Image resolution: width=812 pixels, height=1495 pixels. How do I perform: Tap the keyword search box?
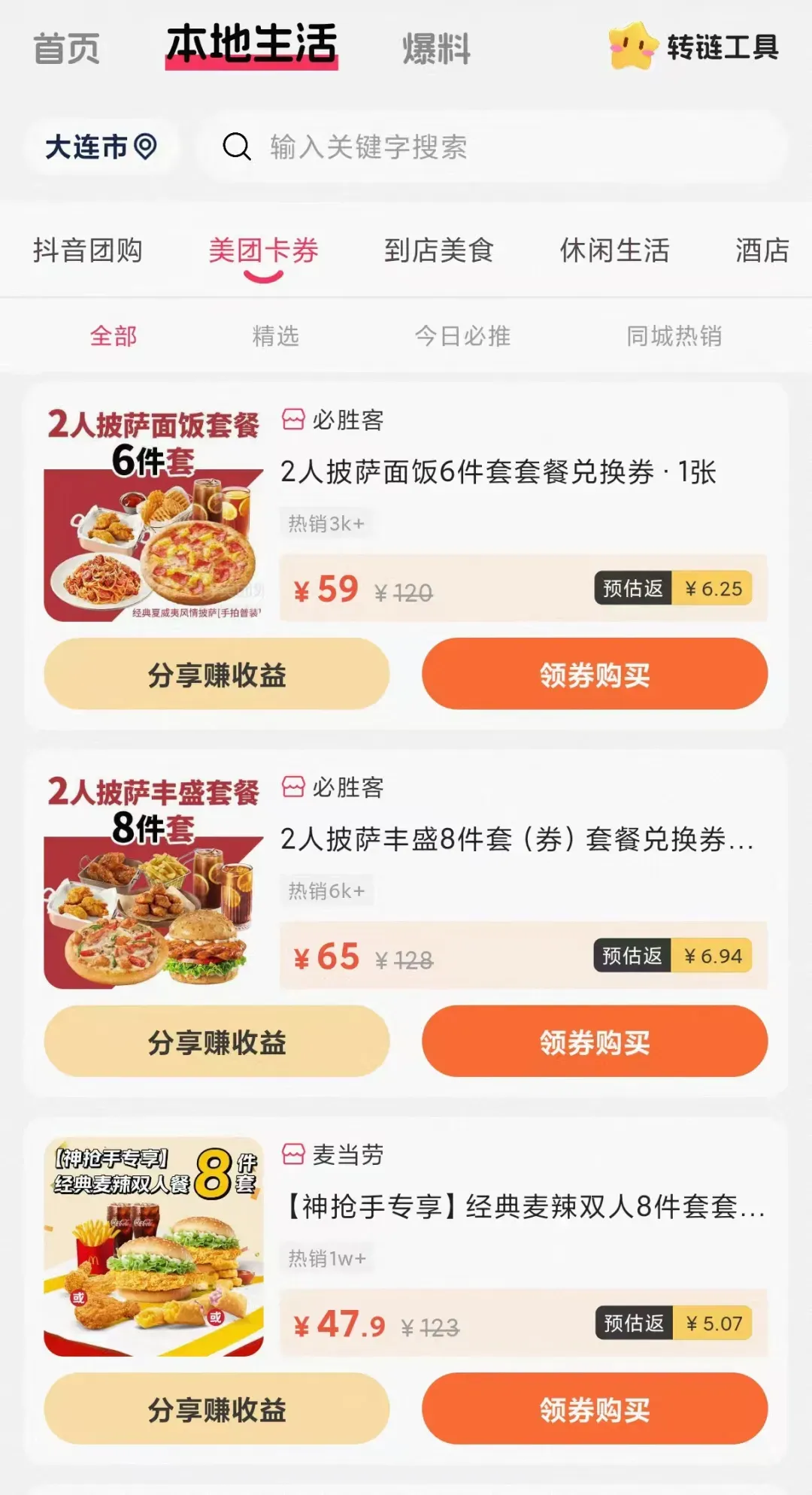click(x=492, y=147)
